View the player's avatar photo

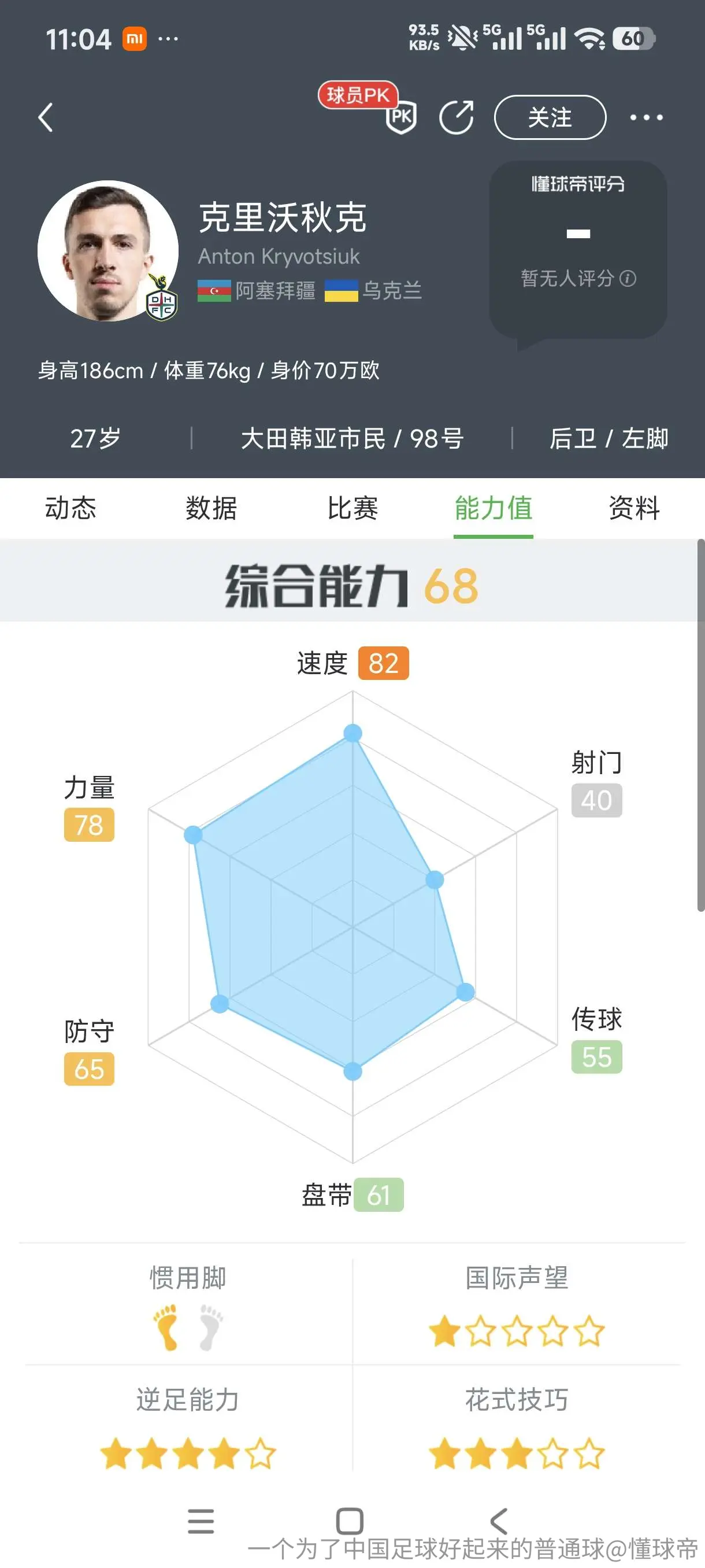click(x=108, y=250)
